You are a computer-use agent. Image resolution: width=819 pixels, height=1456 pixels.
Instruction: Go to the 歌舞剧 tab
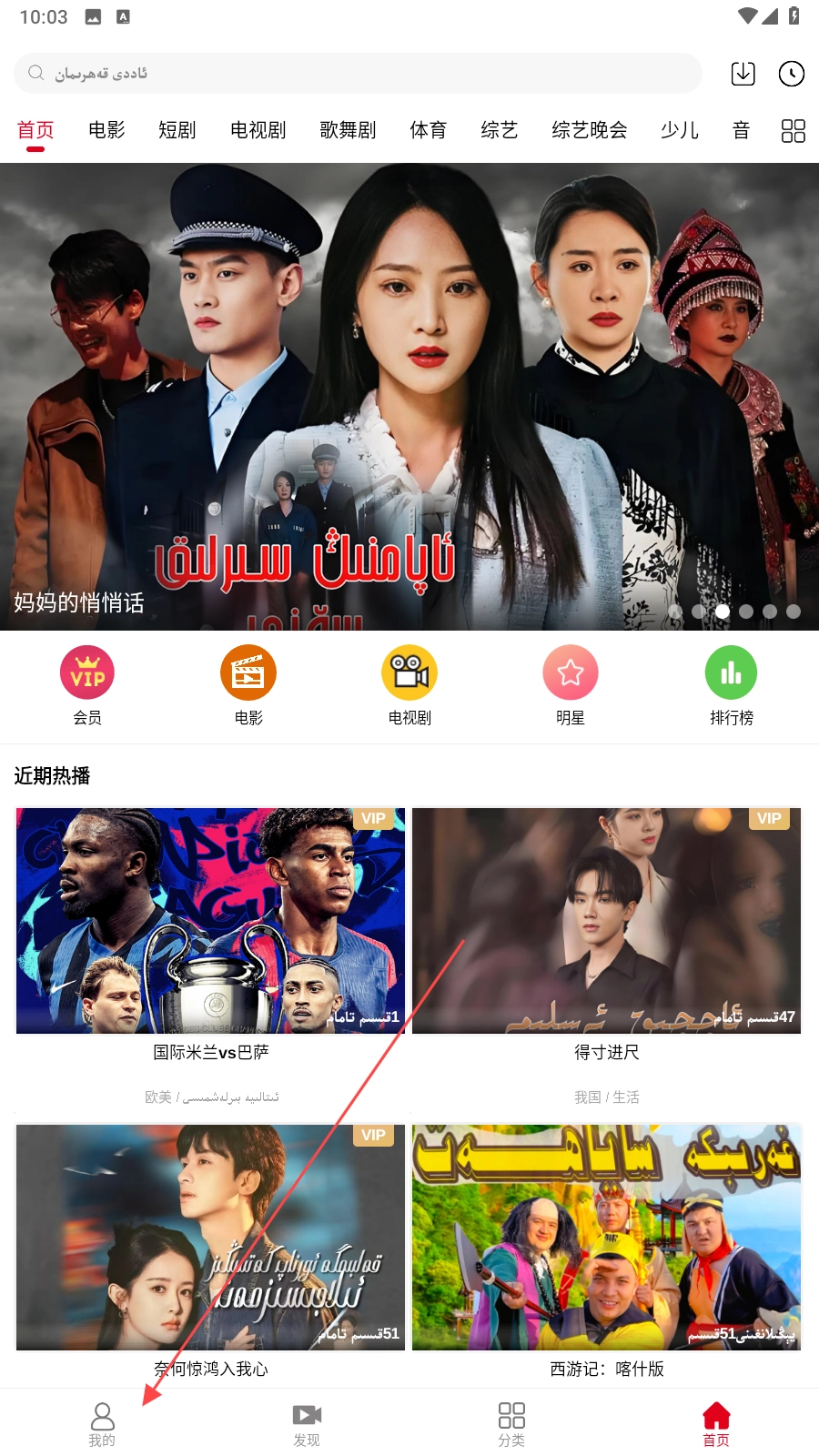click(348, 130)
